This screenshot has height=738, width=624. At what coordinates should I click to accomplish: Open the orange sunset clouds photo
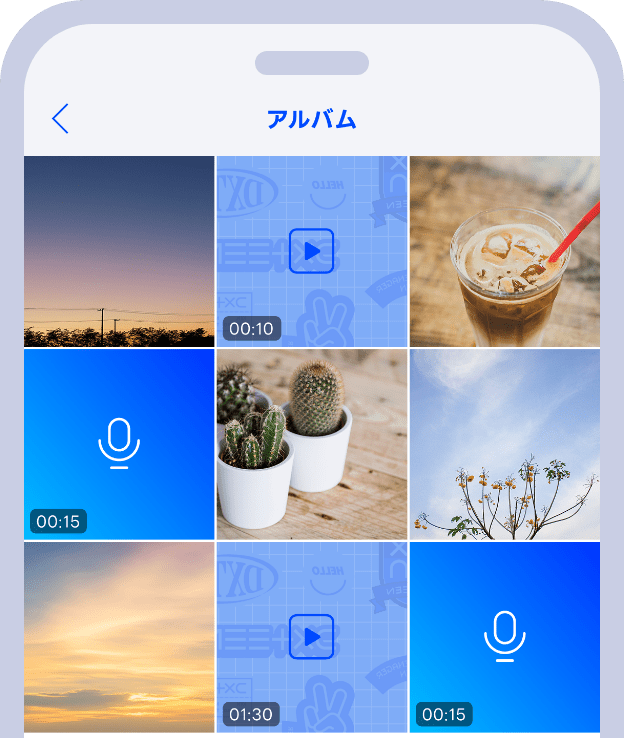(119, 636)
